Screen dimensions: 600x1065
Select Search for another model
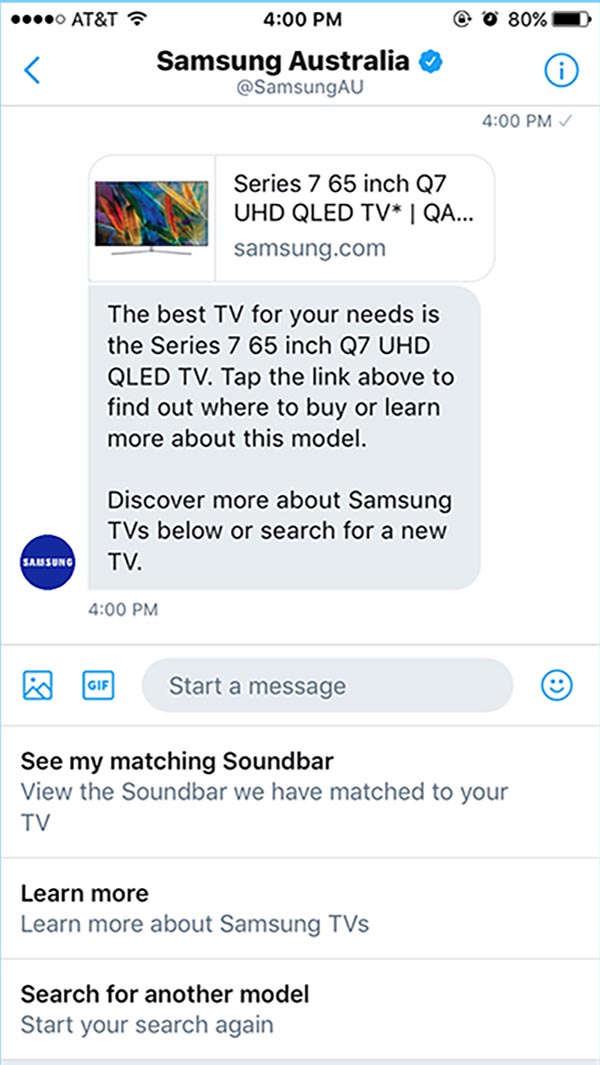pos(299,1009)
